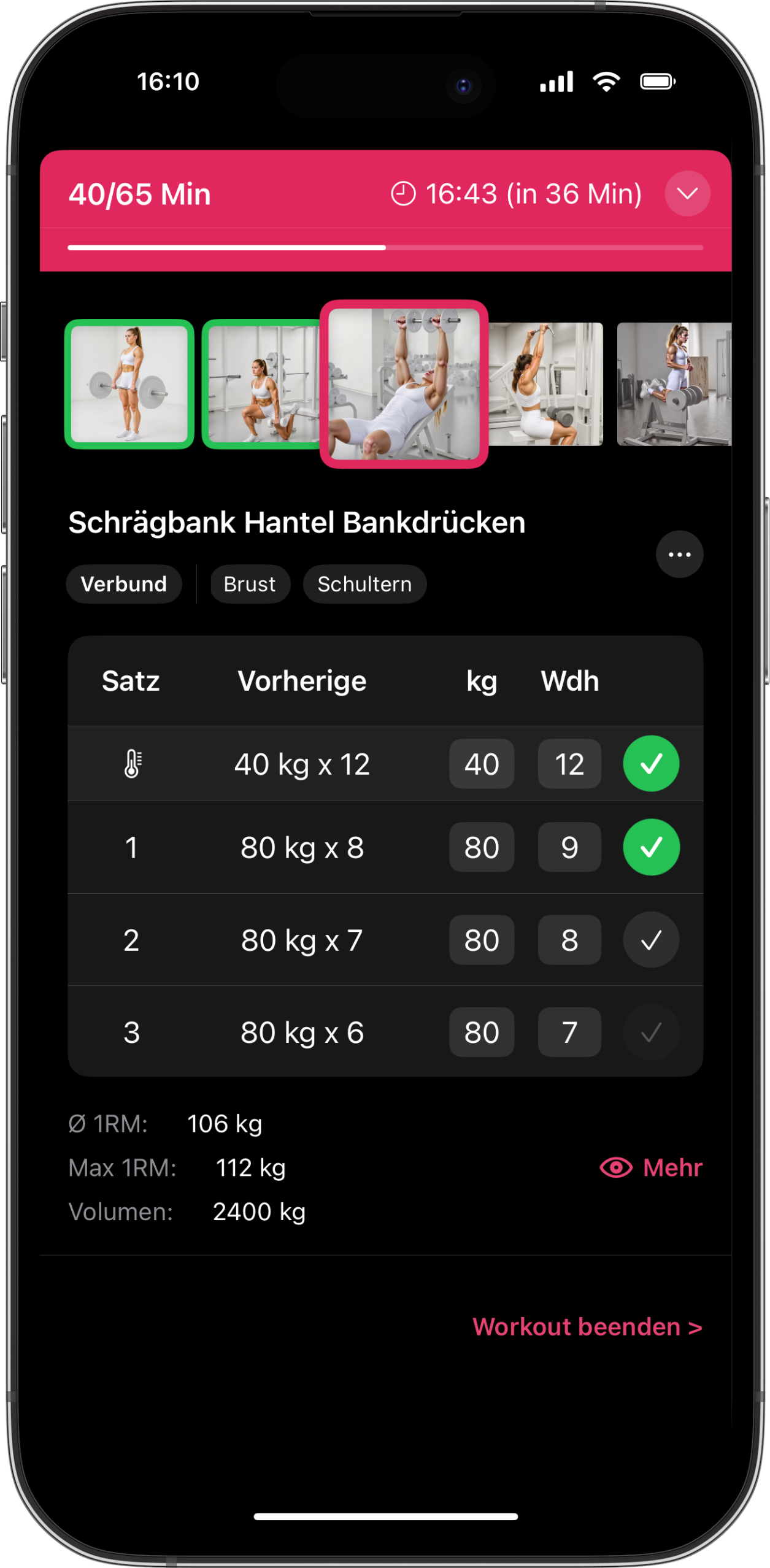Tap the Brust muscle chip
The width and height of the screenshot is (770, 1568).
pos(250,584)
